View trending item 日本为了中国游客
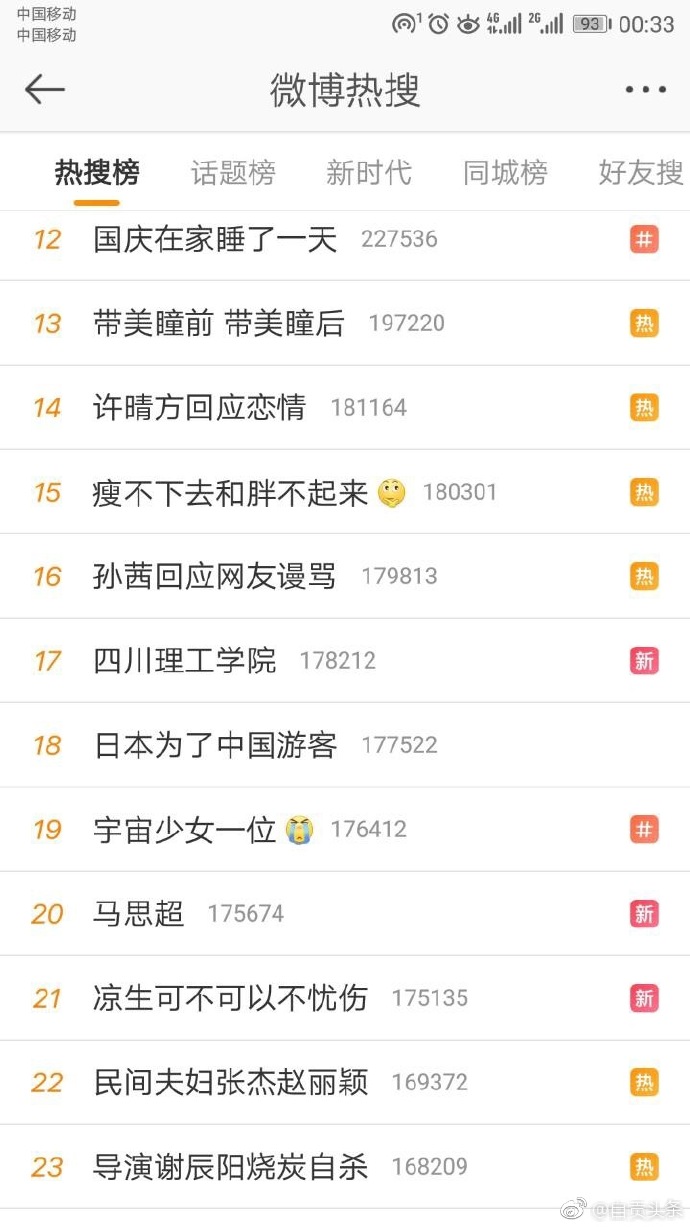This screenshot has height=1227, width=690. pyautogui.click(x=215, y=746)
